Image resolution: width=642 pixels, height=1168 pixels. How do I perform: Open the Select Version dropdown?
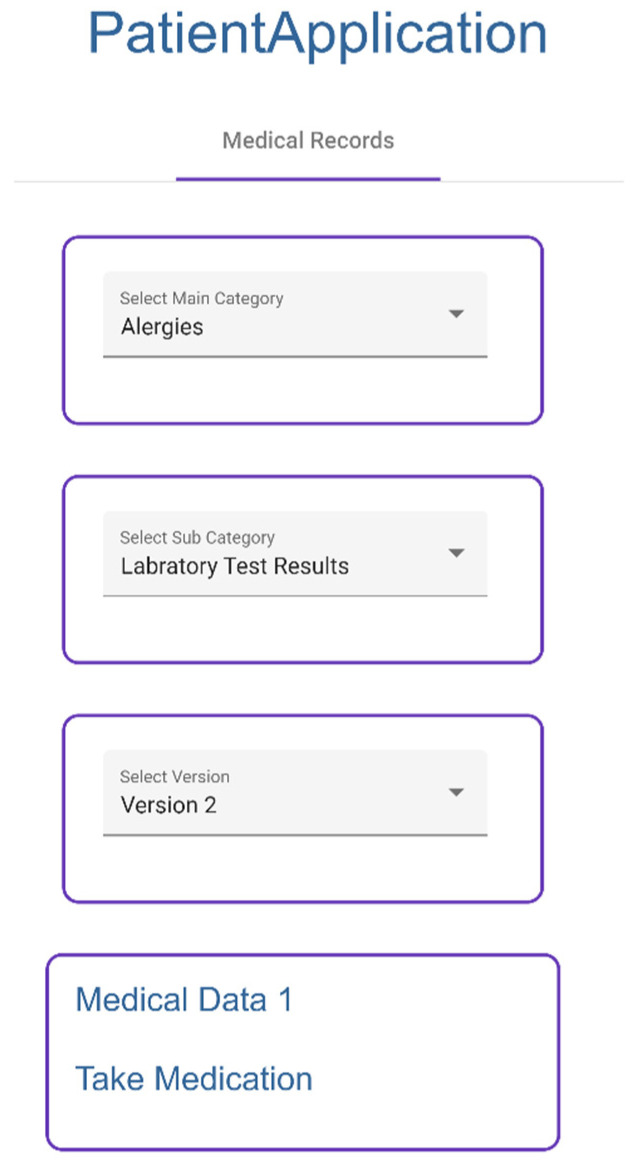[295, 792]
